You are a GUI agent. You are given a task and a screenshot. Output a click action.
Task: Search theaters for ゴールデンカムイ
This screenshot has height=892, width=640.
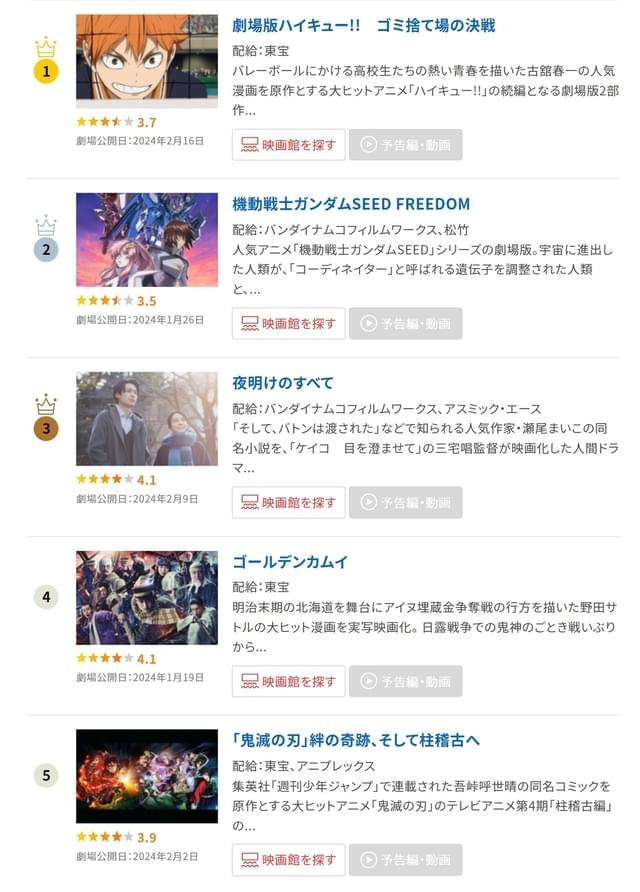point(288,682)
